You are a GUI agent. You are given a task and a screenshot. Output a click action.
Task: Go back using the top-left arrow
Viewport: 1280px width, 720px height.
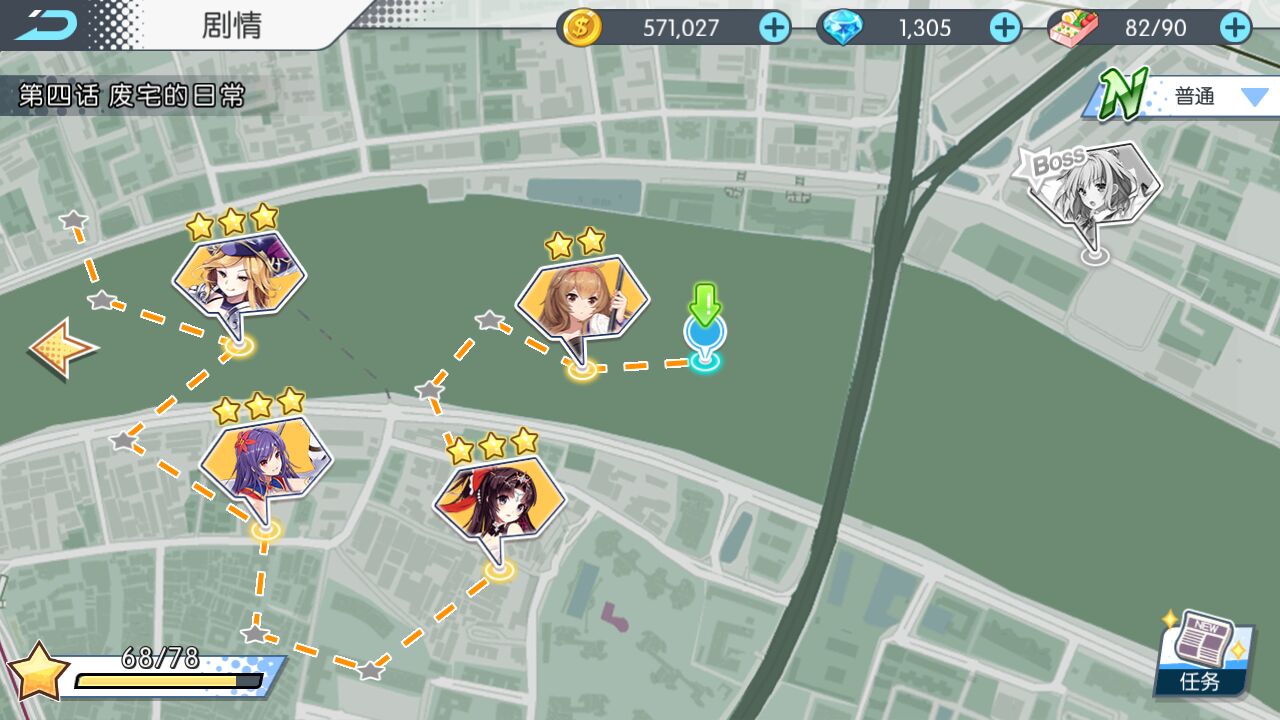tap(45, 24)
